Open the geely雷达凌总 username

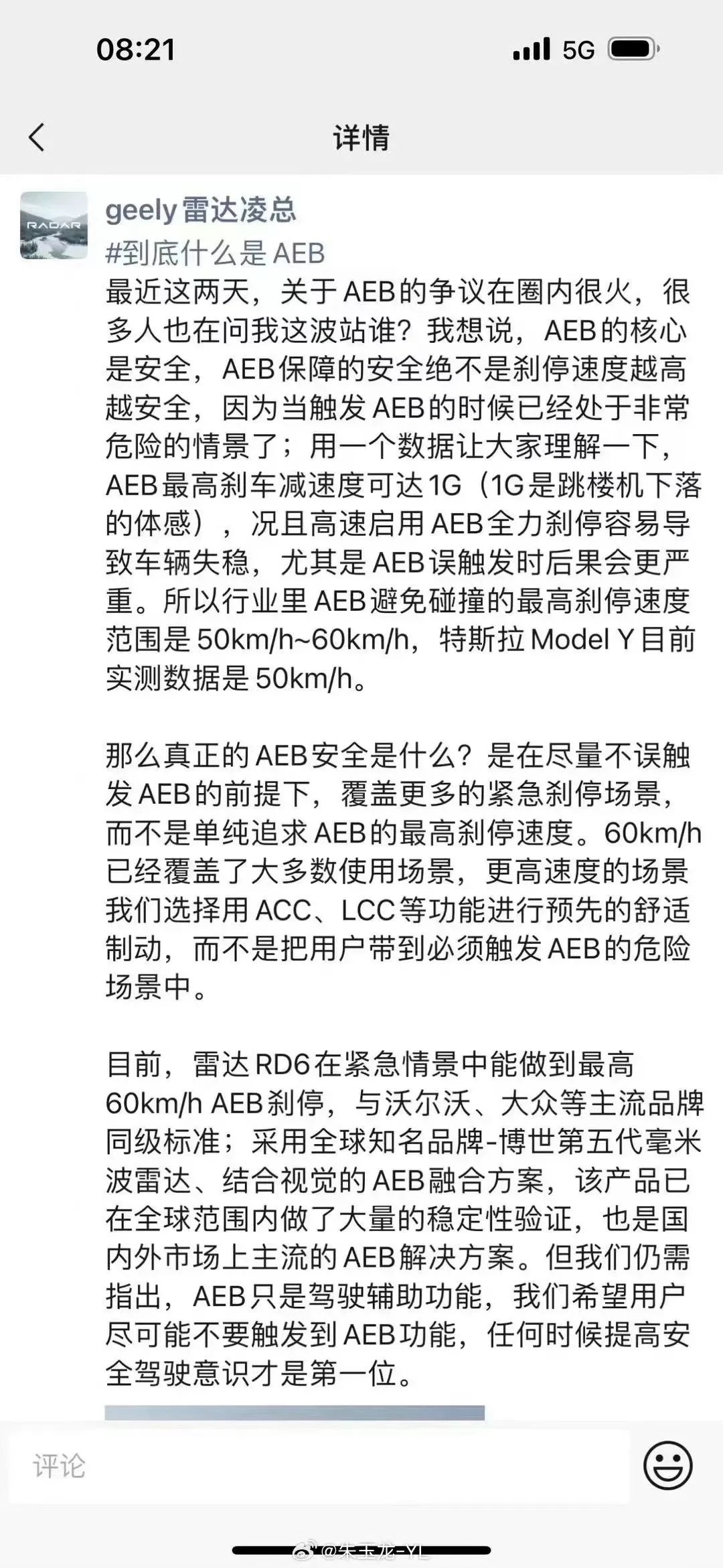201,210
